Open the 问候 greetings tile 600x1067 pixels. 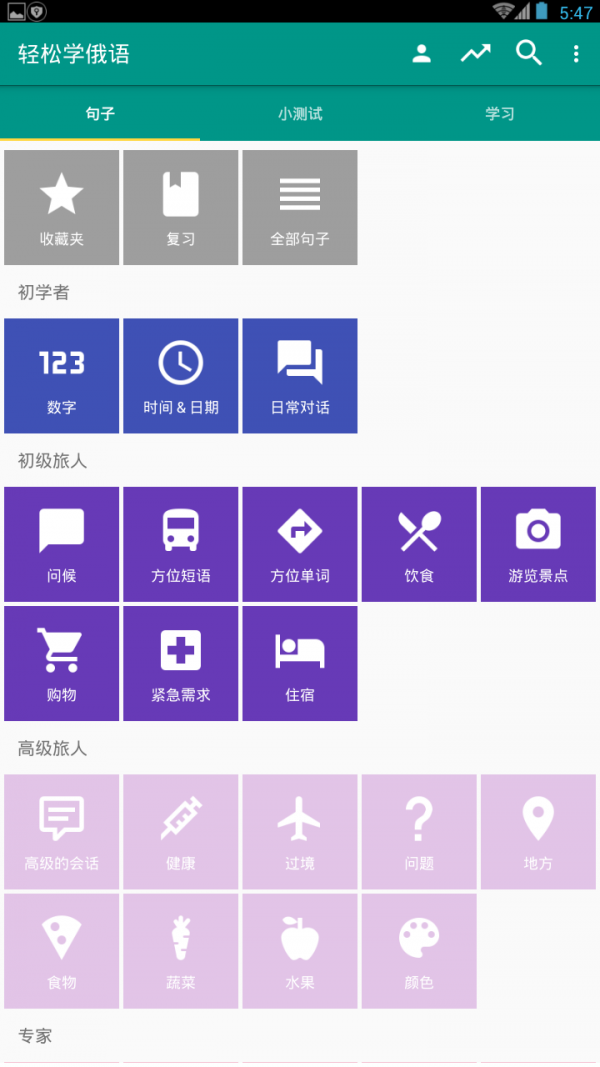click(x=61, y=544)
